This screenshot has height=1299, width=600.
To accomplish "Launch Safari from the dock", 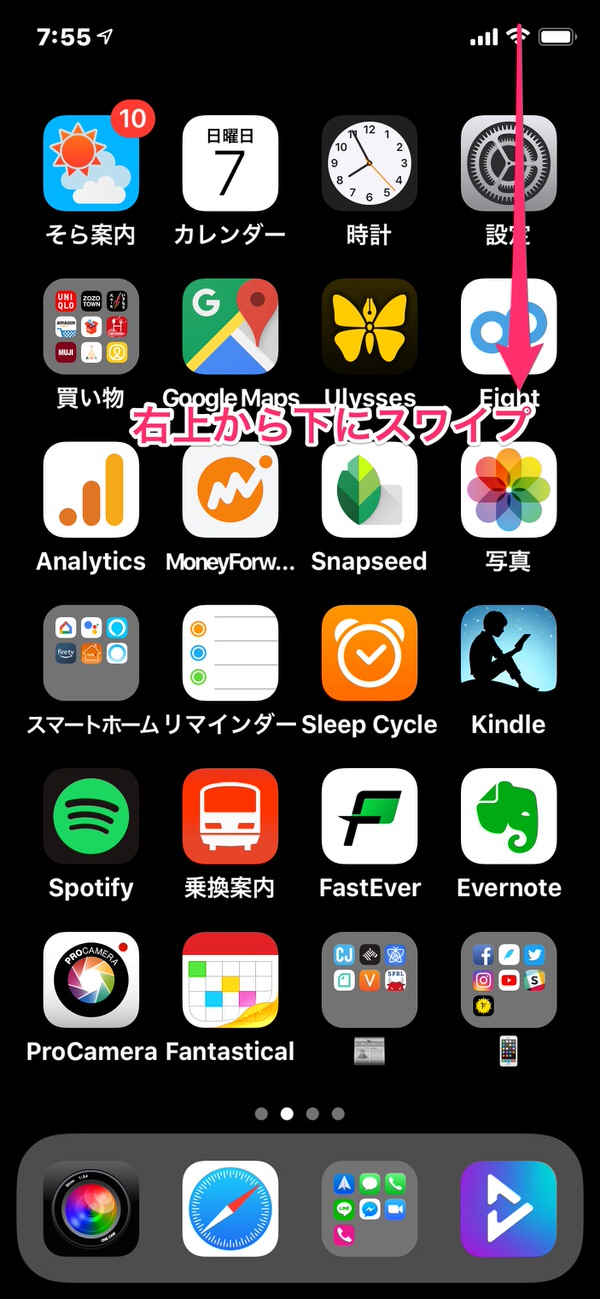I will coord(230,1208).
